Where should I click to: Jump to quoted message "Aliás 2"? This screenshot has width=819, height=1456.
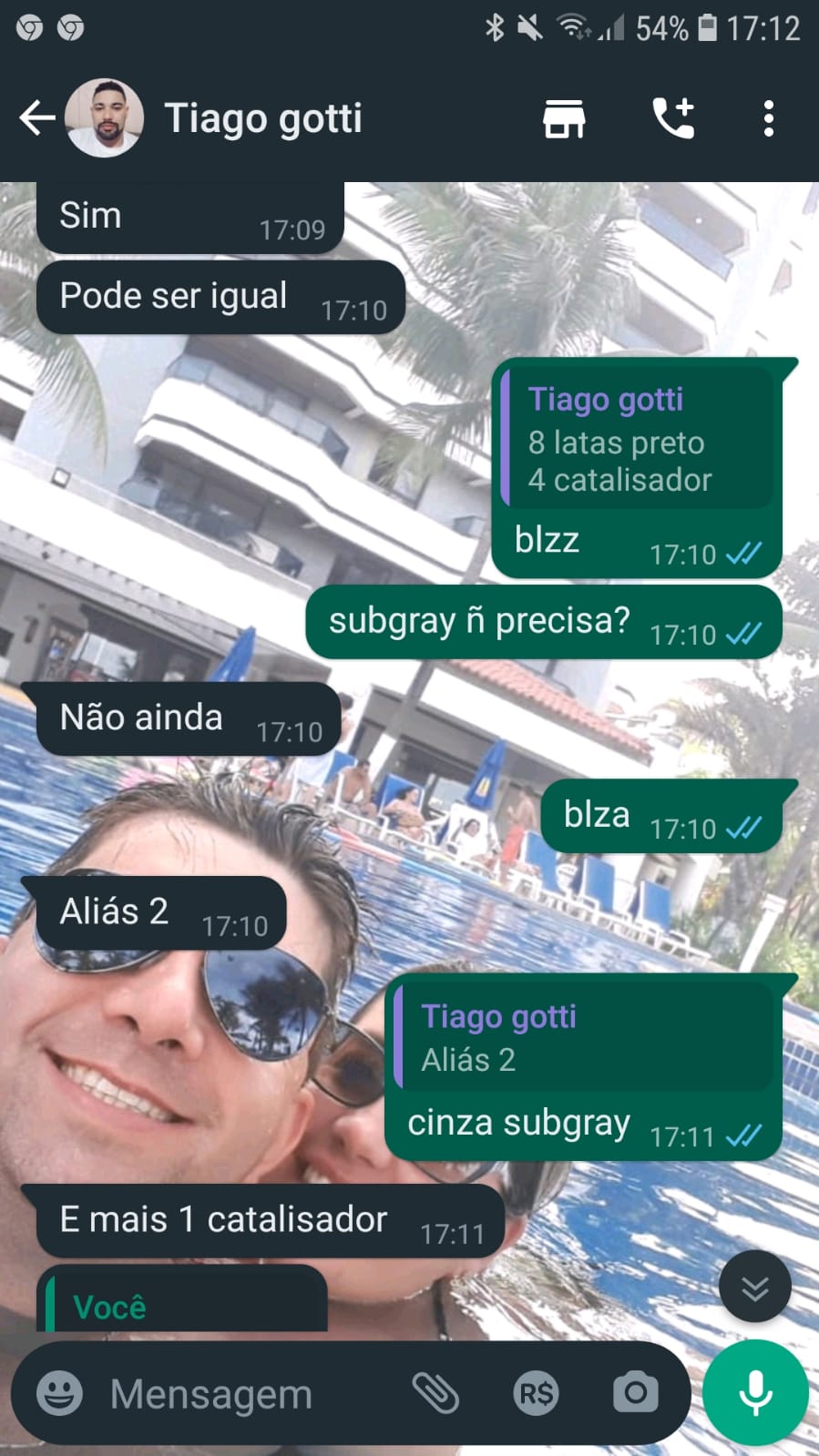583,1038
